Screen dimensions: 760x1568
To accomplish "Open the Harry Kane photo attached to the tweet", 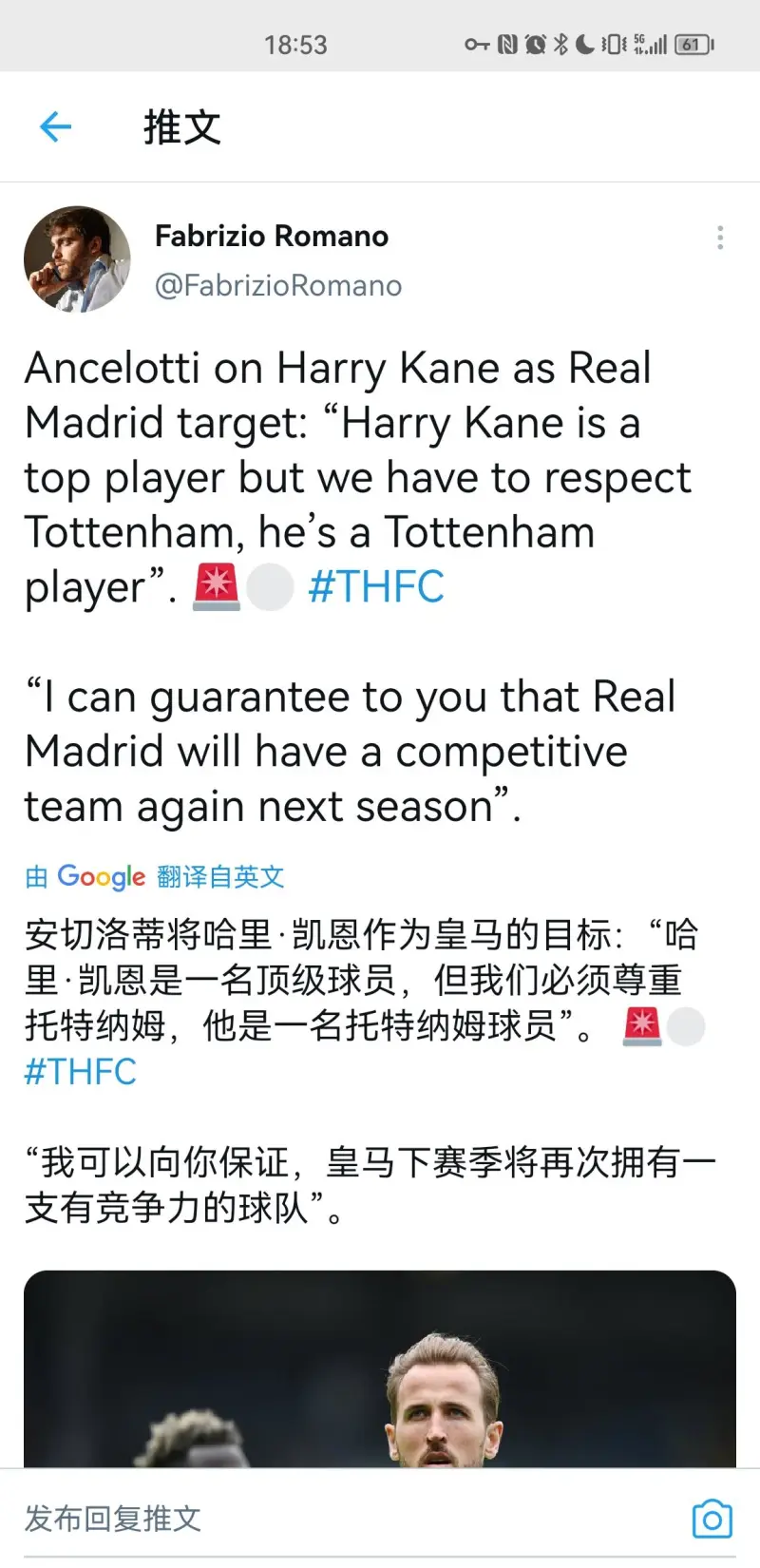I will click(380, 1369).
